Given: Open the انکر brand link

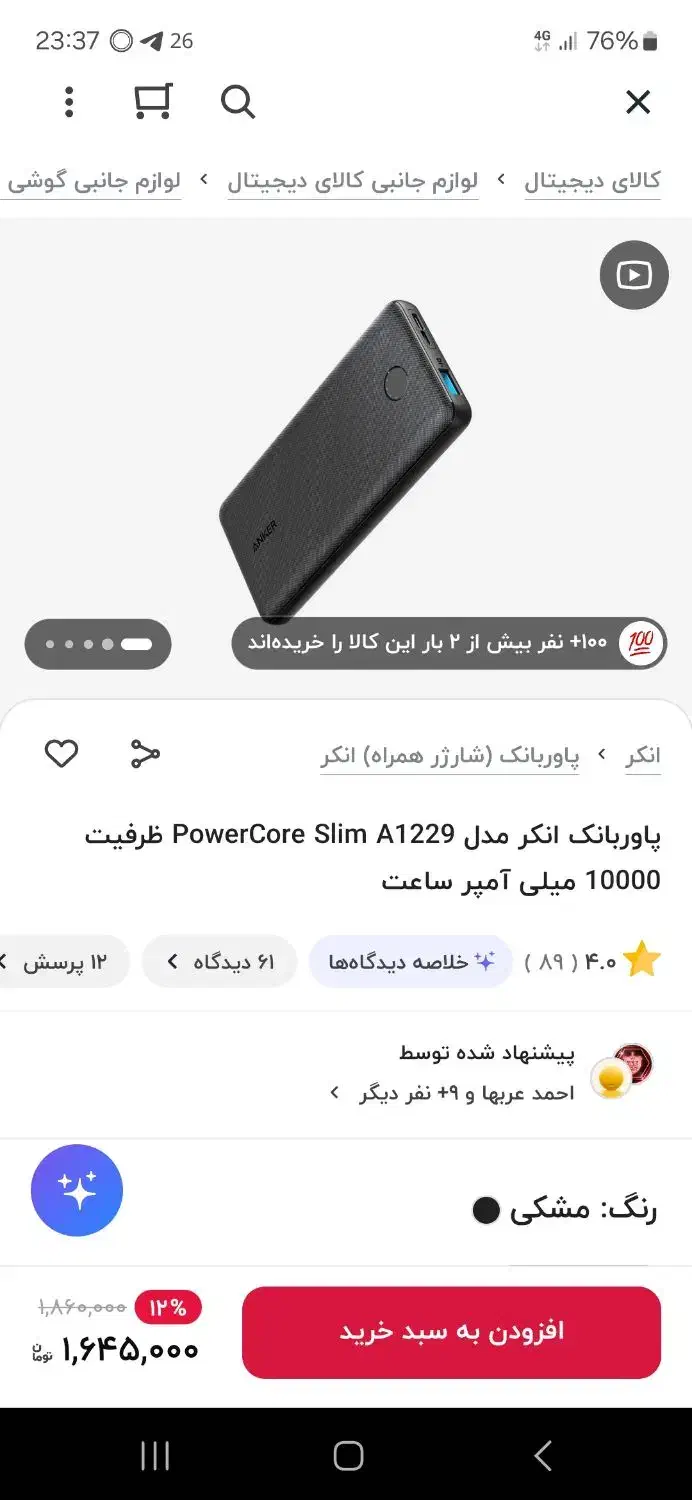Looking at the screenshot, I should click(x=643, y=756).
